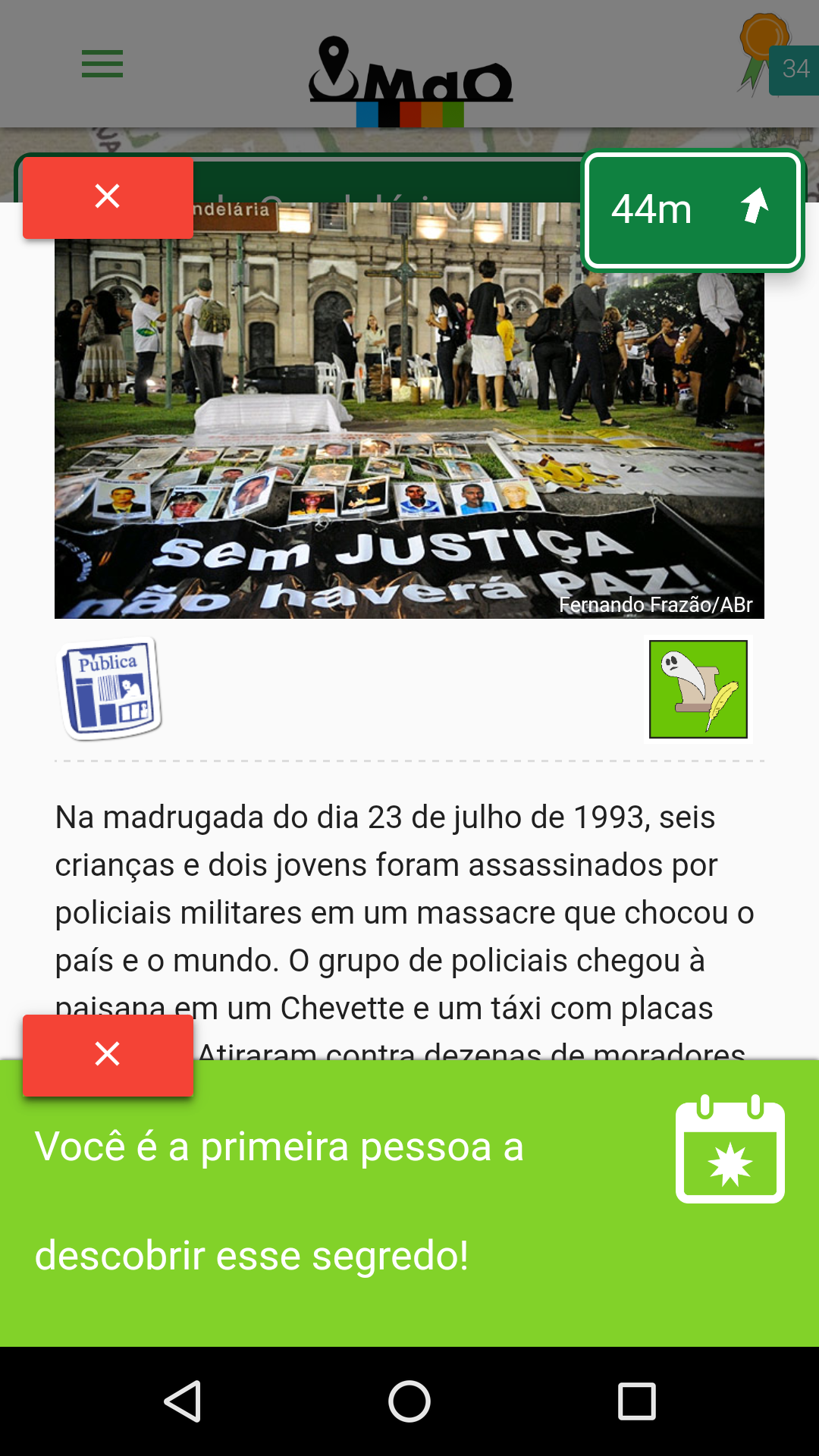
Task: Open the medal badge with 34
Action: [x=777, y=58]
